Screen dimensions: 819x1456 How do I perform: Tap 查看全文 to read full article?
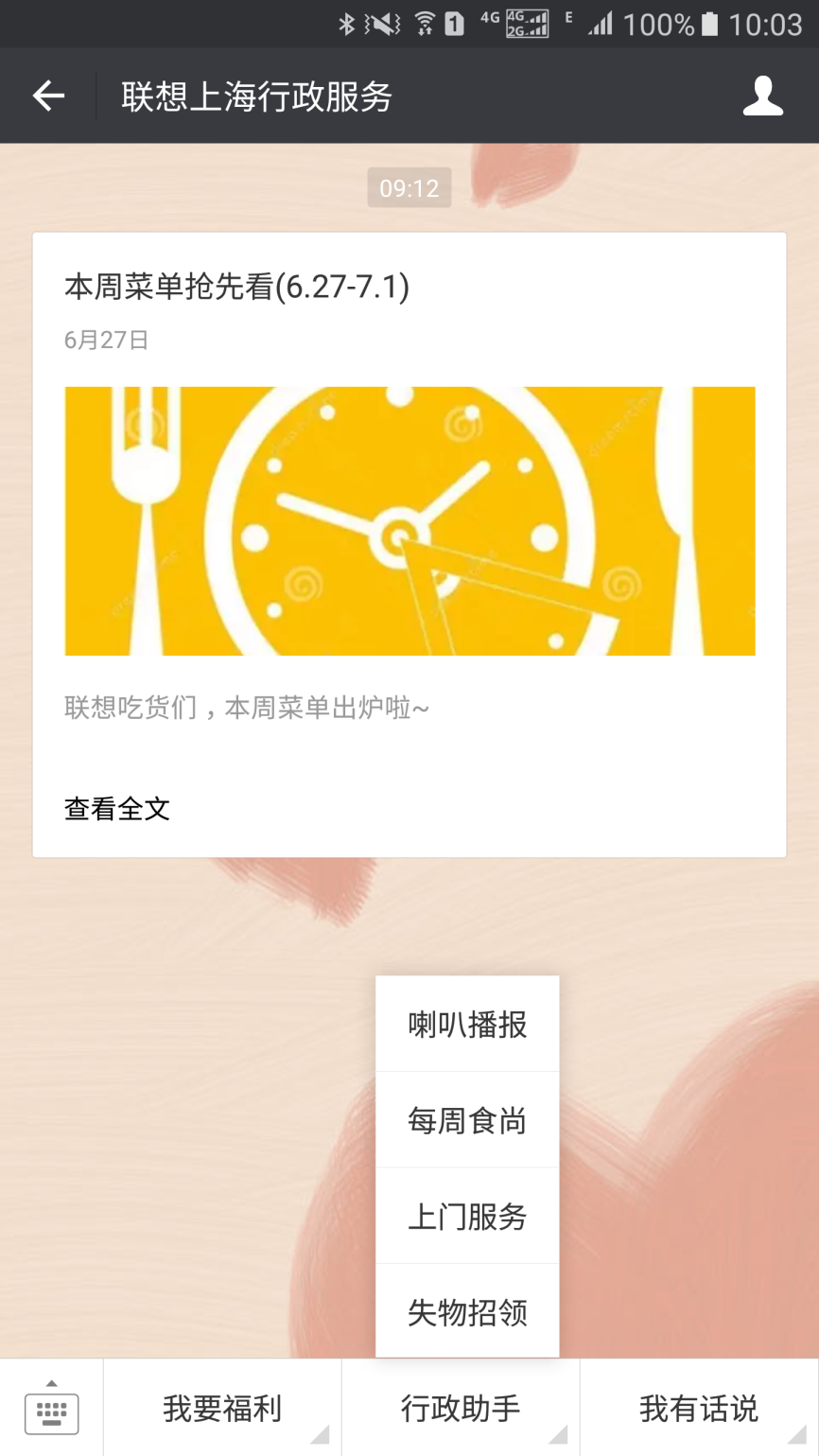117,809
